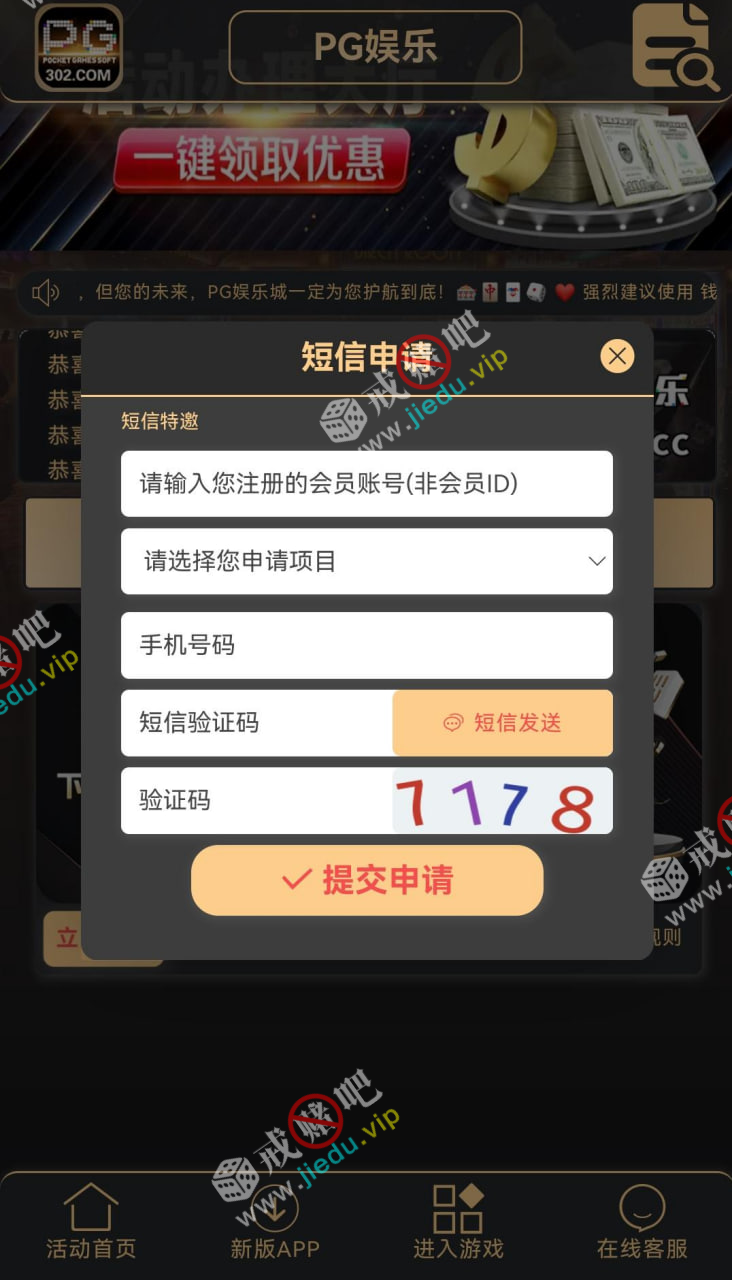This screenshot has height=1280, width=732.
Task: Contact 在线客服 support
Action: (642, 1221)
